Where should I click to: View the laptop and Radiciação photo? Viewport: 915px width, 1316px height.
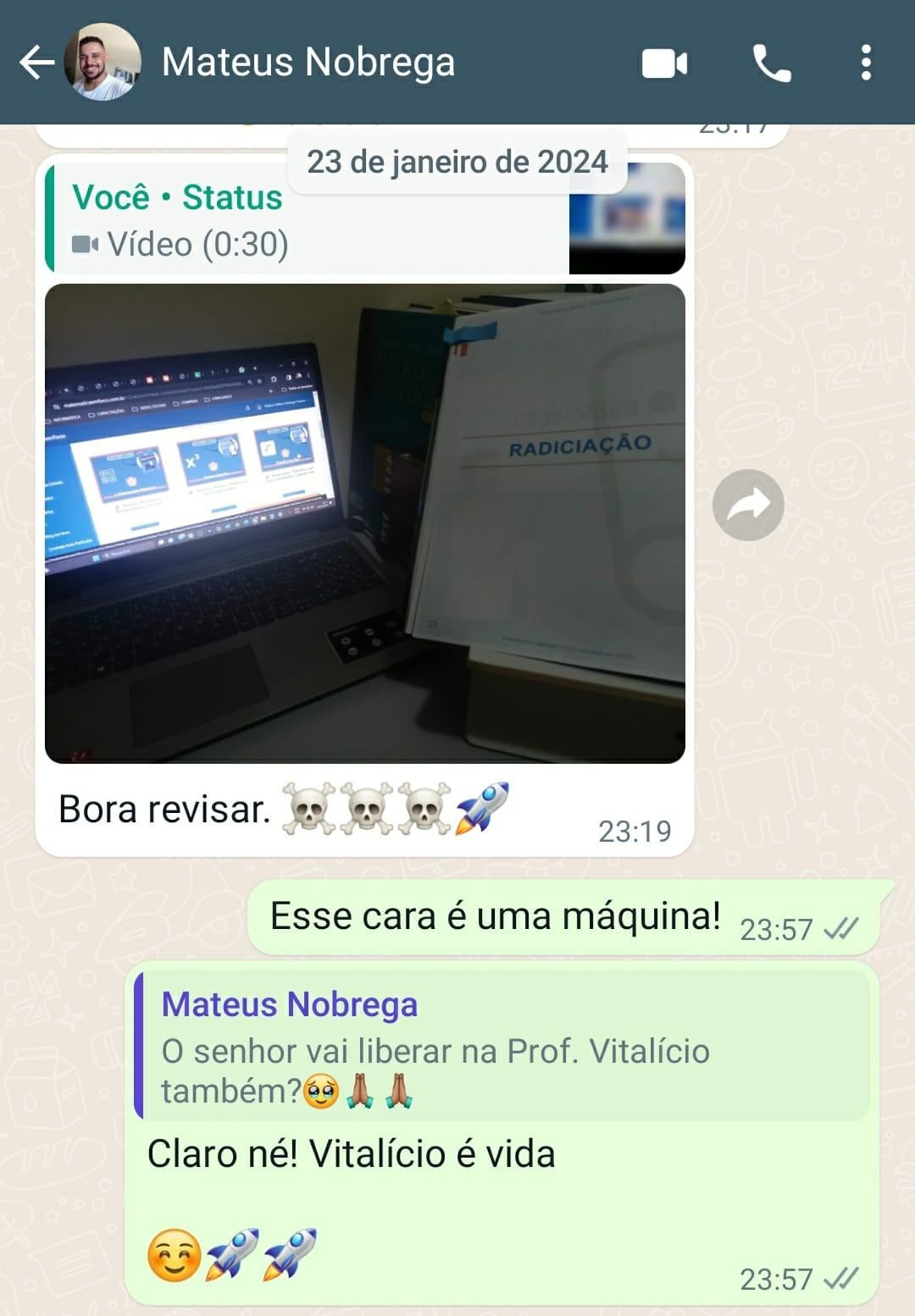point(364,523)
